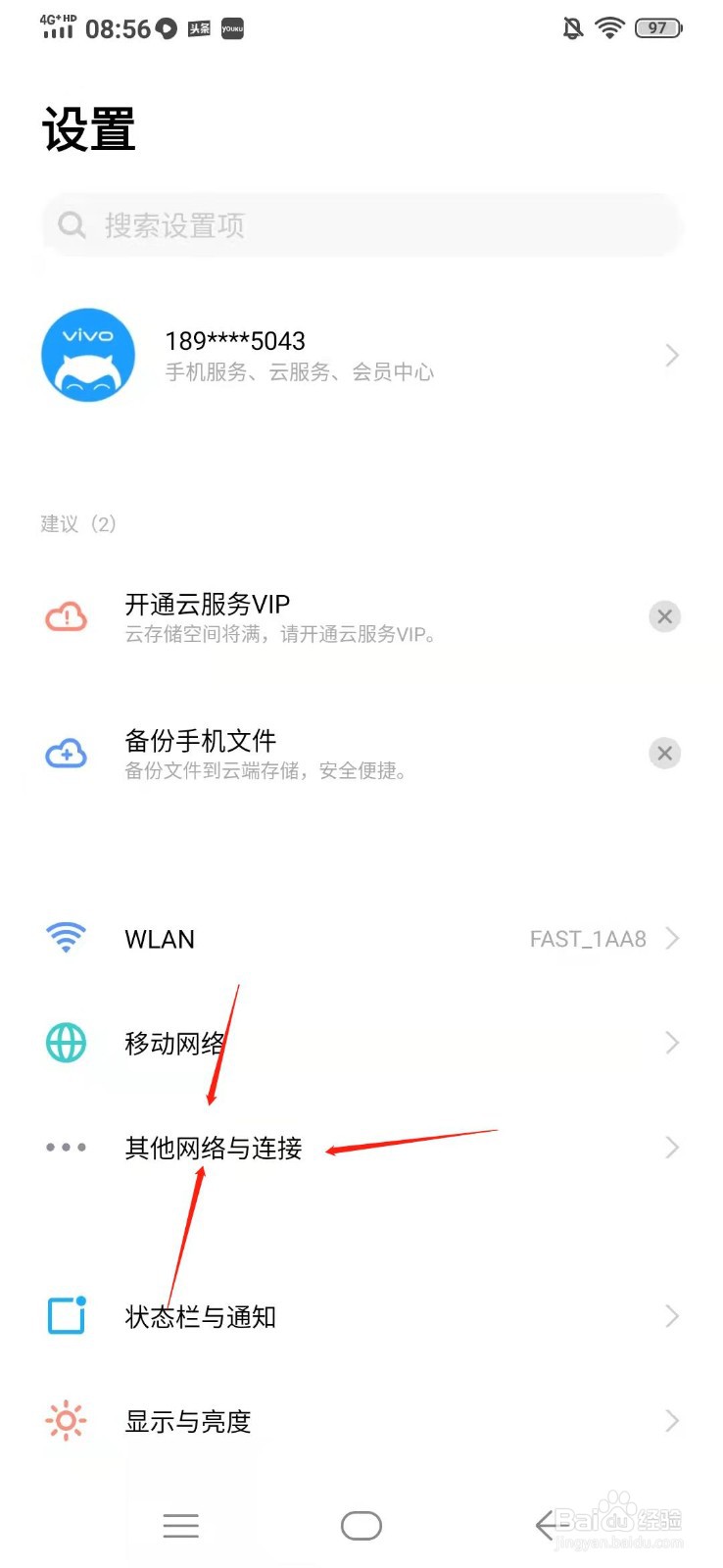Select the 显示与亮度 brightness icon
The width and height of the screenshot is (723, 1568).
pos(65,1421)
